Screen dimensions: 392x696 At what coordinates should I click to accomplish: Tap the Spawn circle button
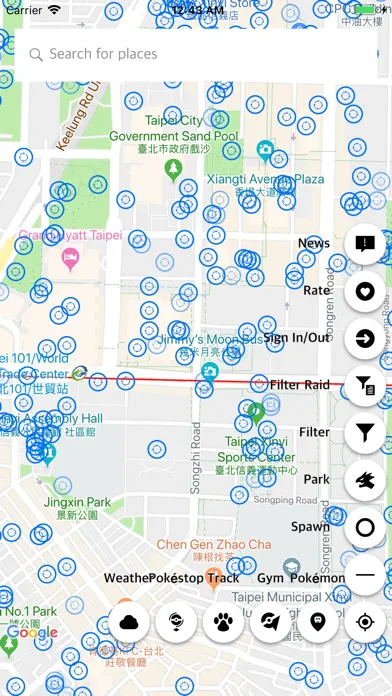point(365,527)
